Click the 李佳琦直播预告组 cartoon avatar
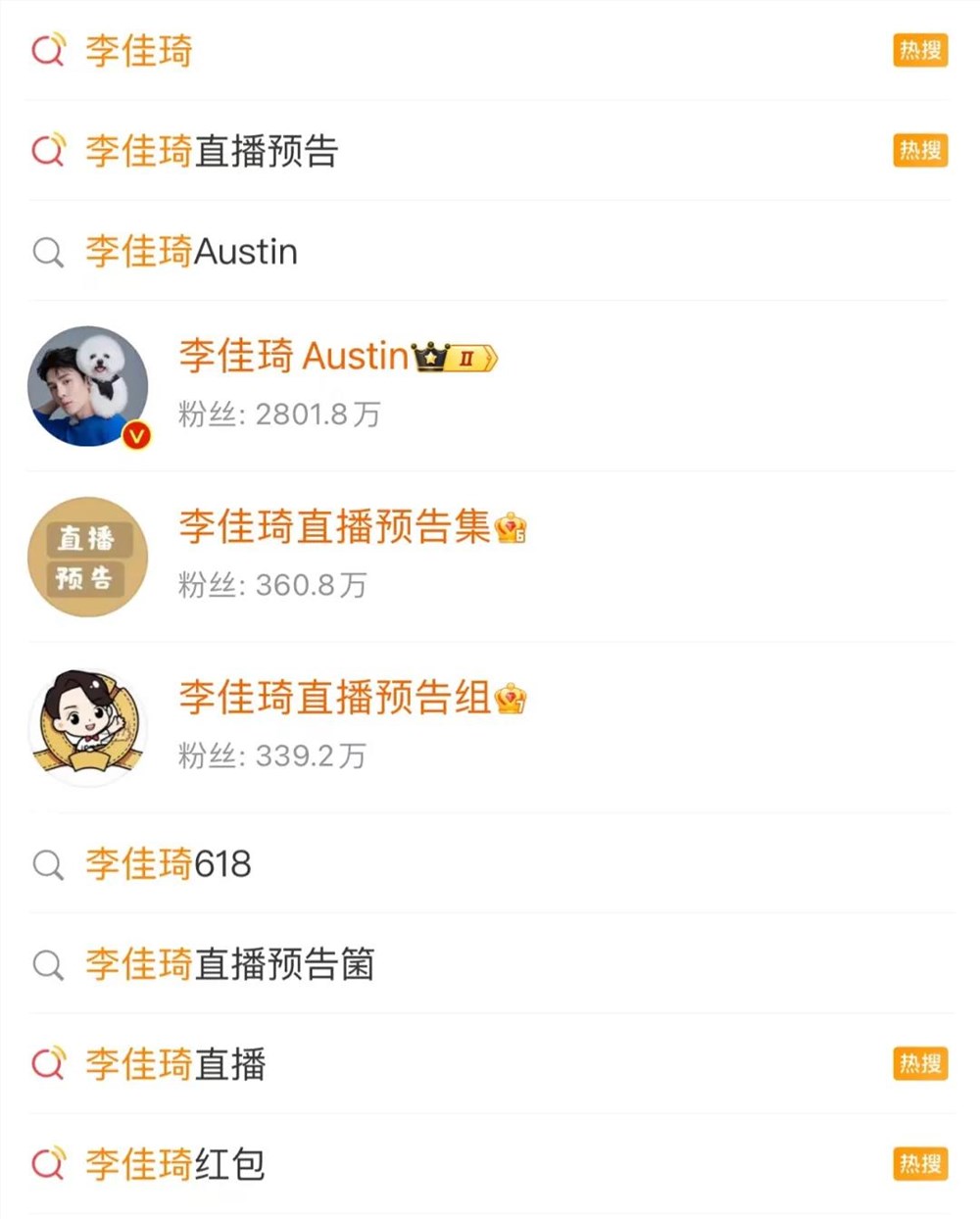Viewport: 980px width, 1219px height. click(88, 726)
